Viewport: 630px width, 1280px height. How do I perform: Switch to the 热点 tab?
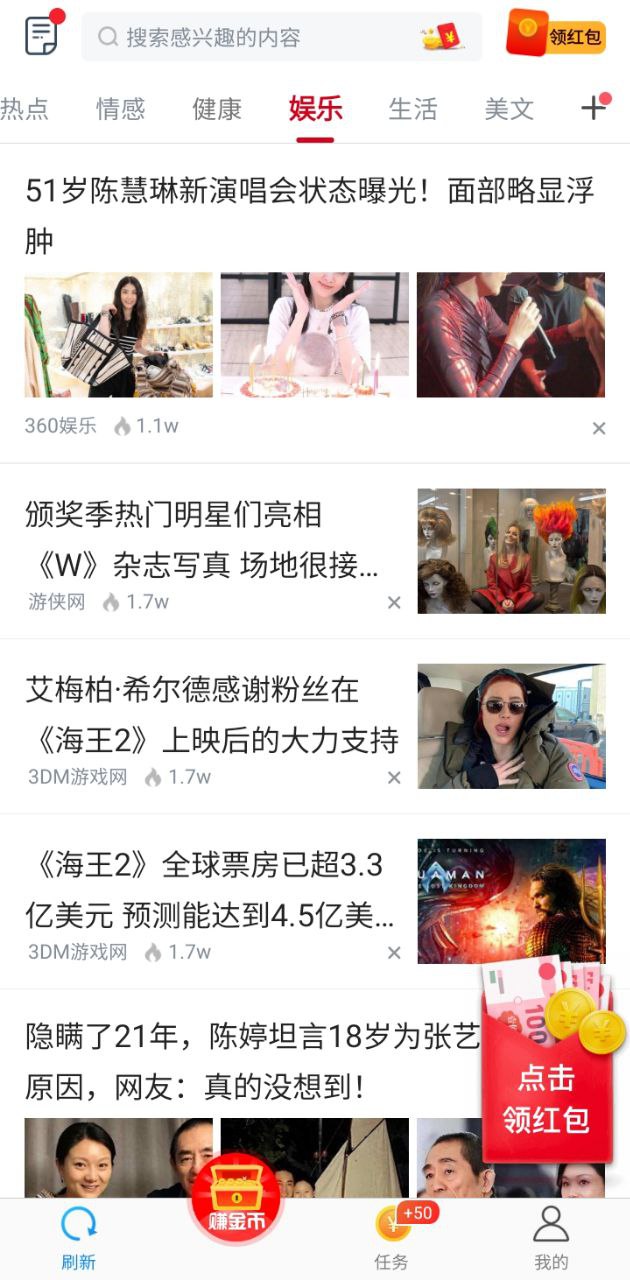24,108
